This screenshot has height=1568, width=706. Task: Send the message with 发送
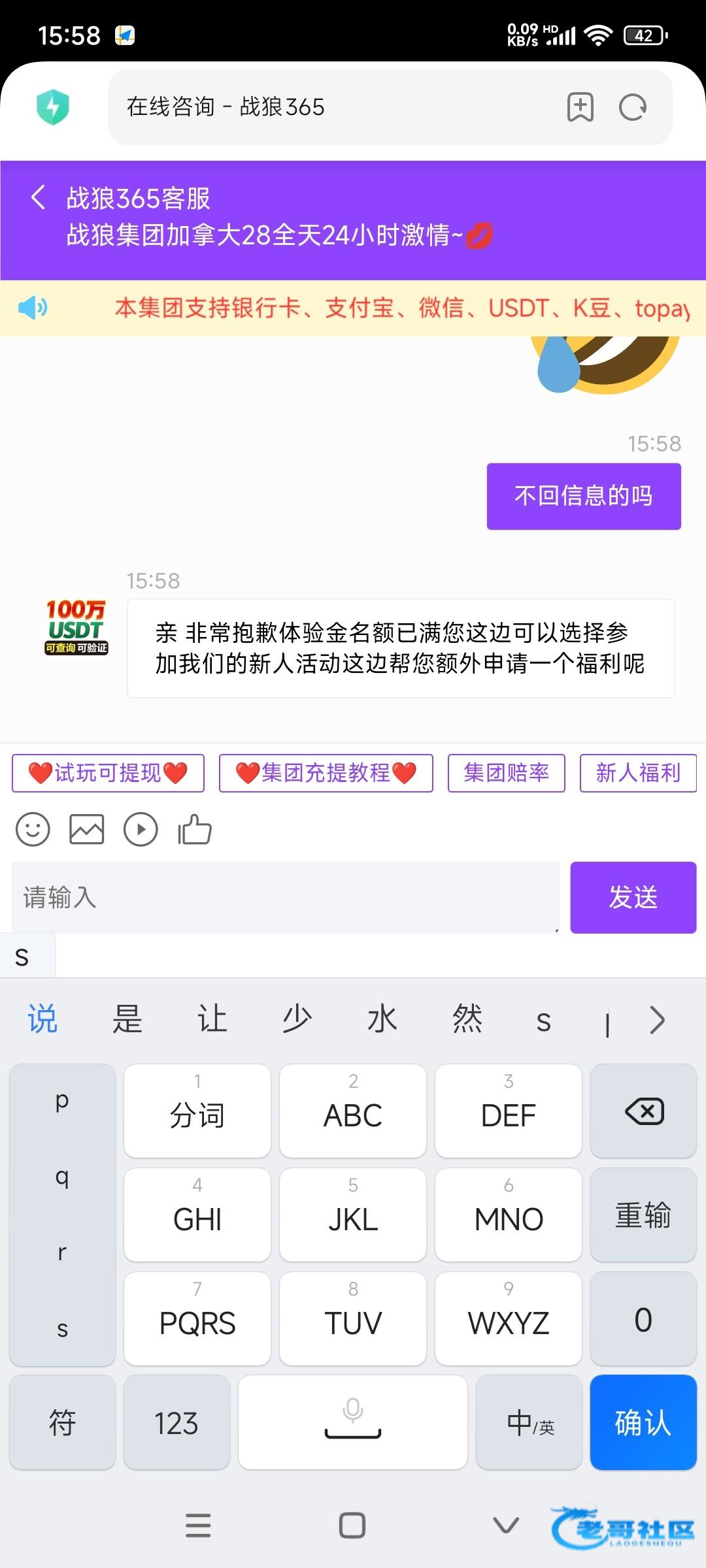(633, 897)
